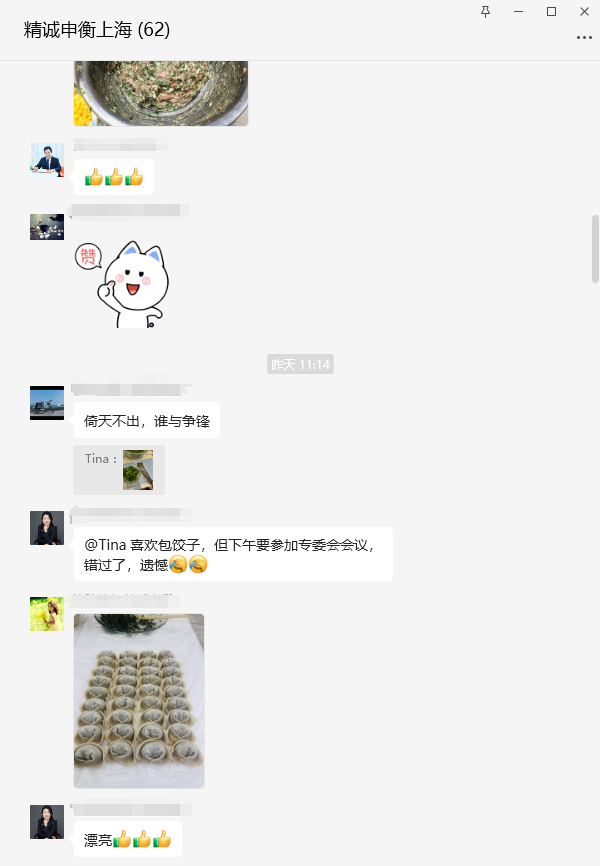Maximize the chat window

pyautogui.click(x=551, y=11)
